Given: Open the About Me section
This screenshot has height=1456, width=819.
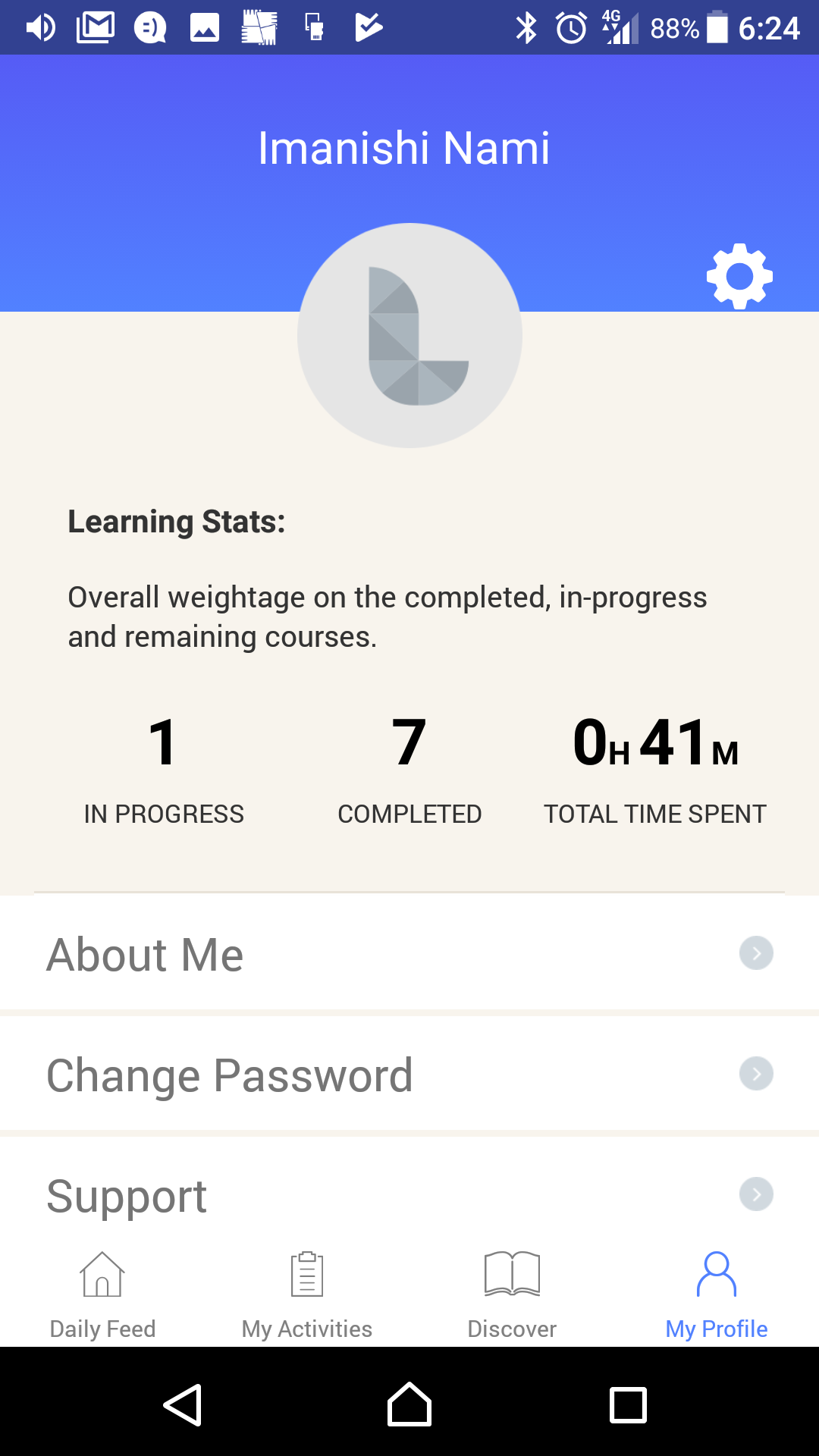Looking at the screenshot, I should [409, 954].
